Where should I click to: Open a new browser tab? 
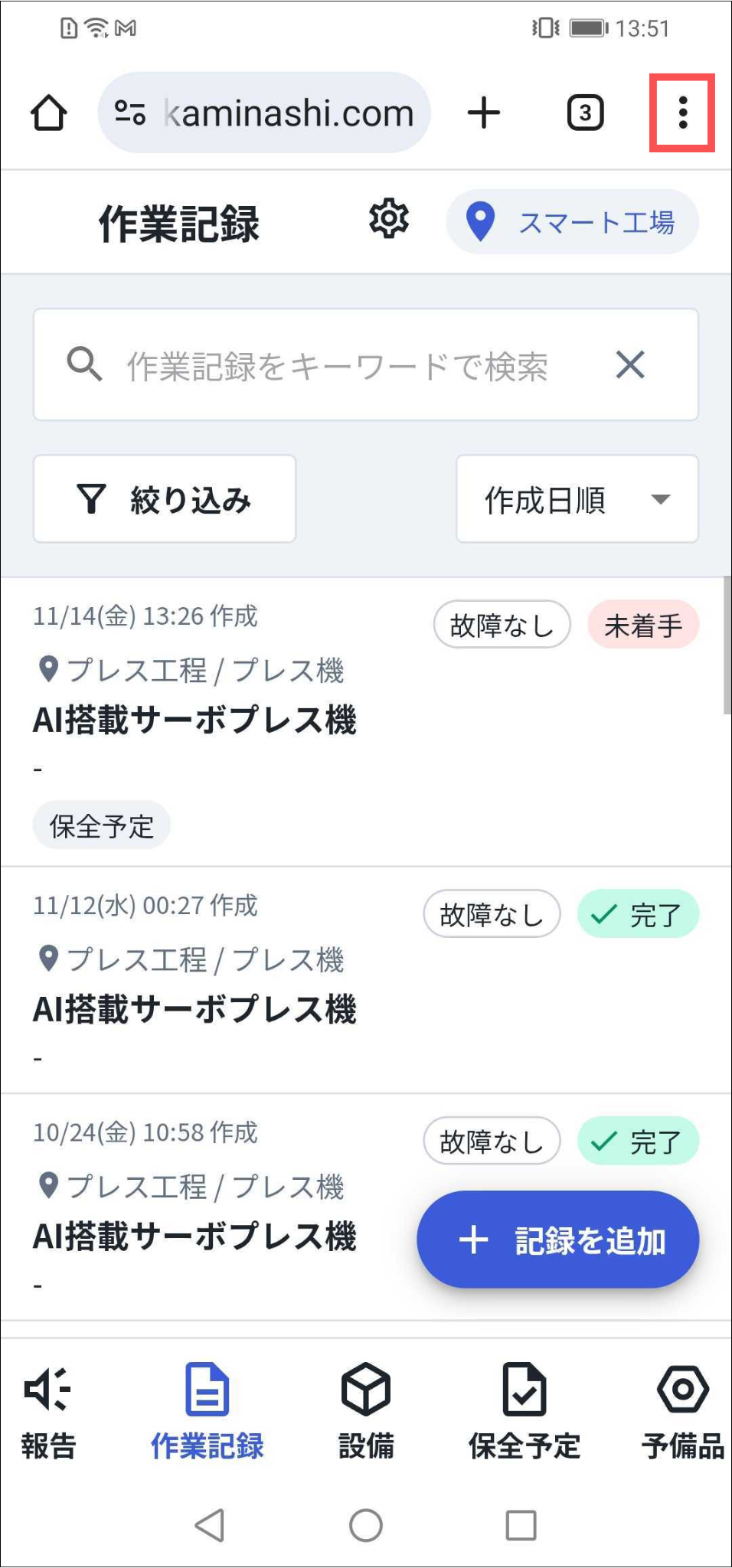tap(484, 113)
